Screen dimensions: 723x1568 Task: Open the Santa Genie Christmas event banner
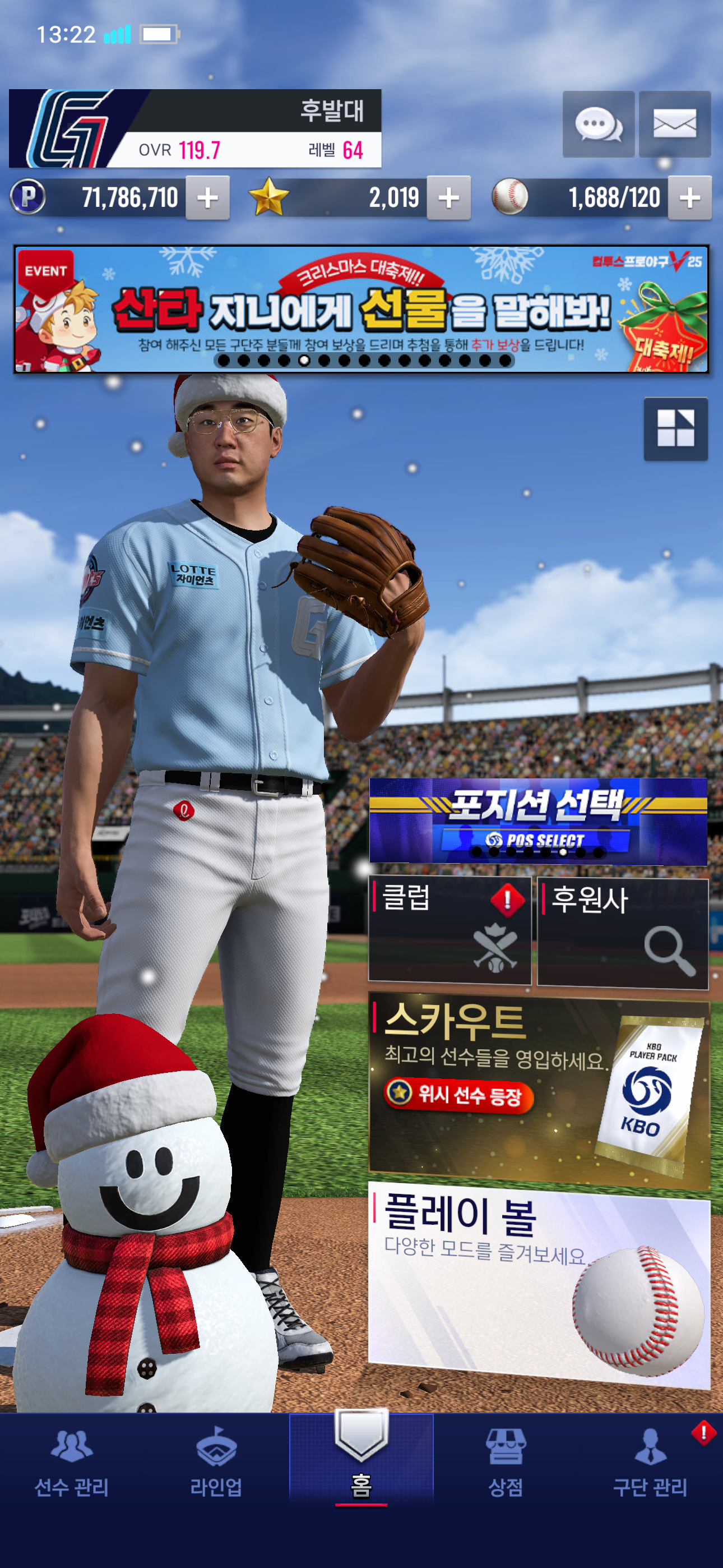(x=361, y=309)
